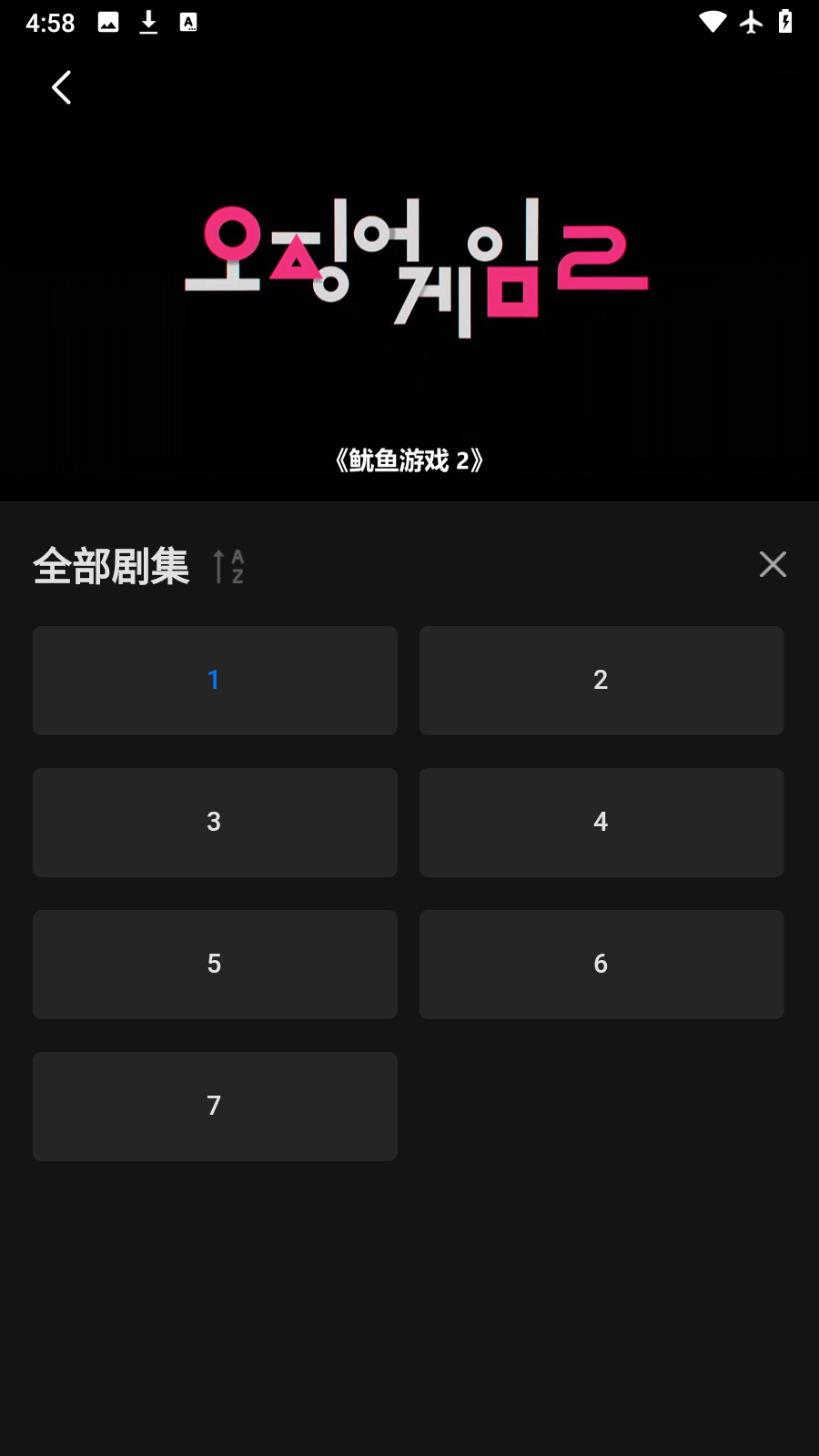Go back using the top-left arrow
The height and width of the screenshot is (1456, 819).
tap(61, 88)
